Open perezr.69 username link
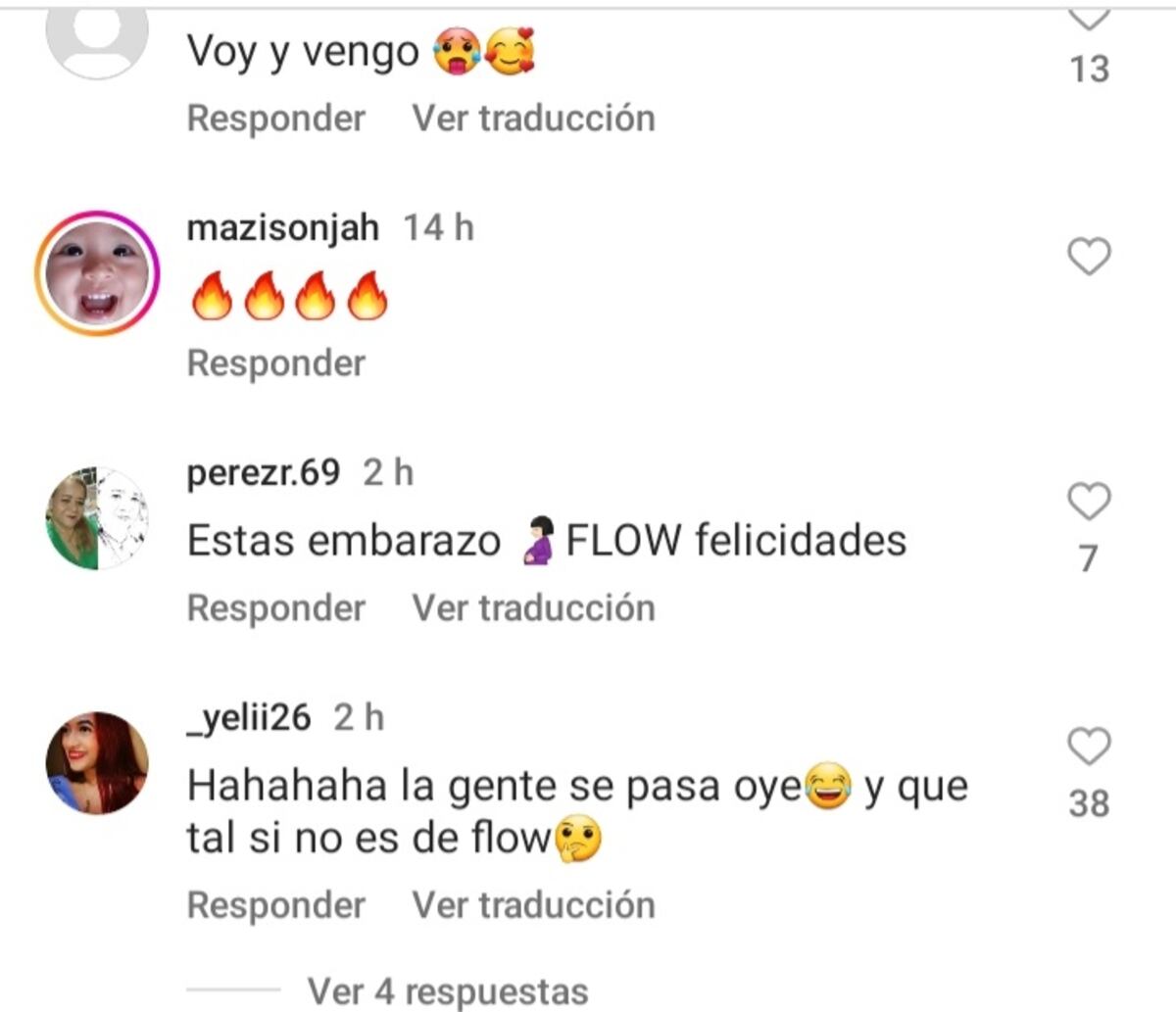Screen dimensions: 1176x1012 point(263,473)
